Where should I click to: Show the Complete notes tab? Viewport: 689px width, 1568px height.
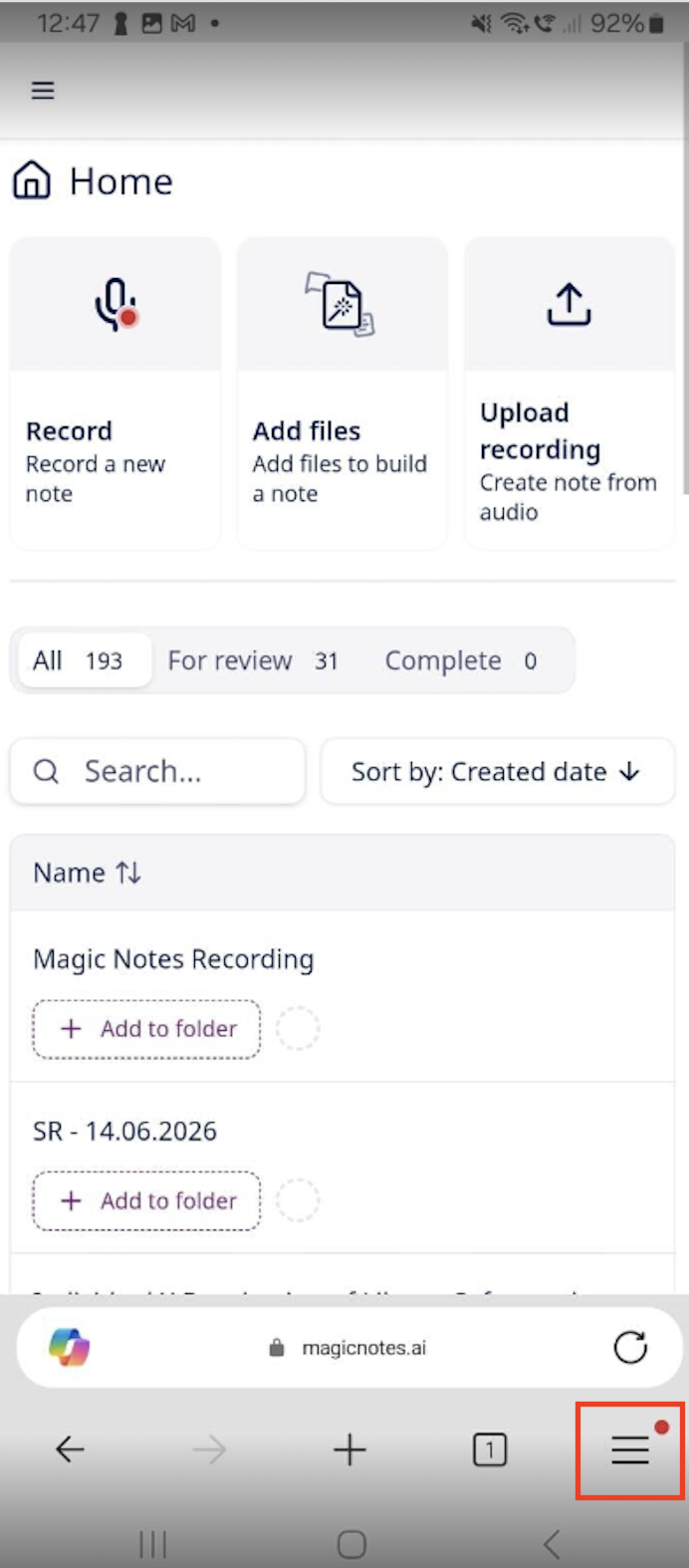pyautogui.click(x=460, y=660)
